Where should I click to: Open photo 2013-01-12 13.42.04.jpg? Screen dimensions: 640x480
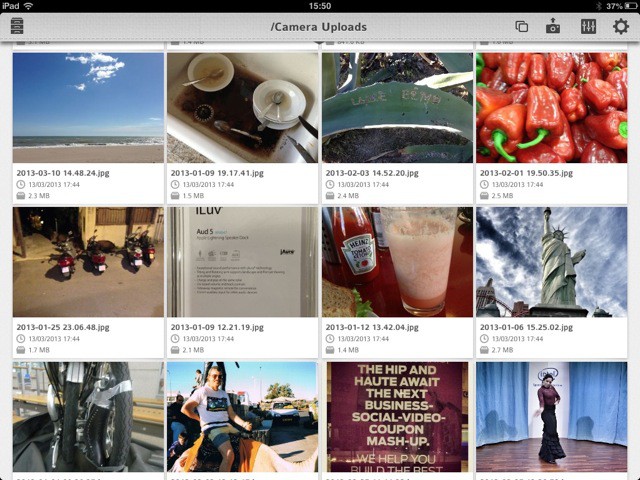[397, 262]
